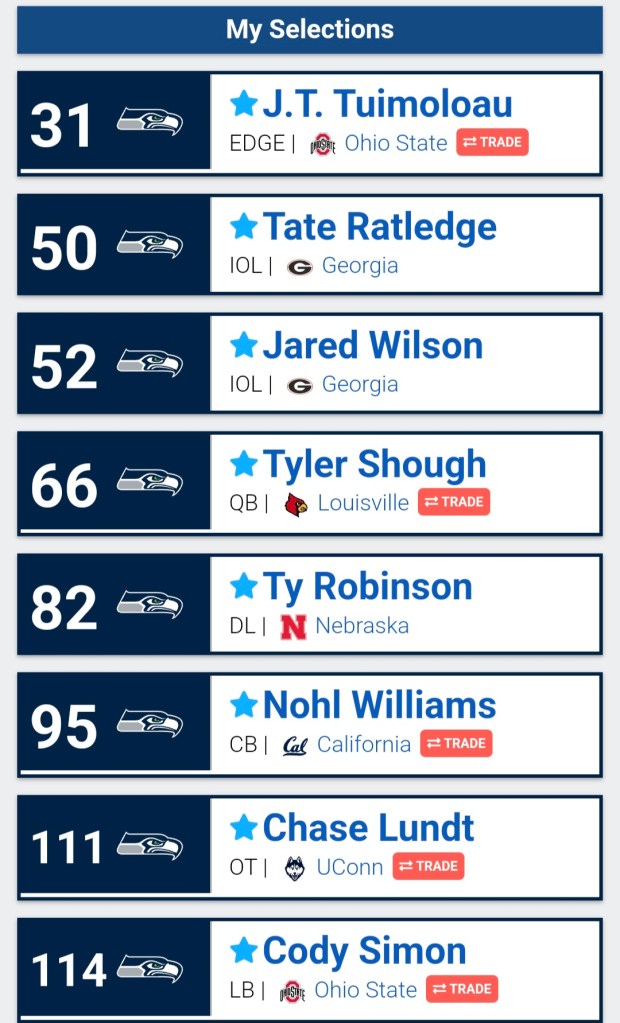This screenshot has width=620, height=1023.
Task: Show trade info for Tyler Shough pick
Action: click(x=454, y=503)
